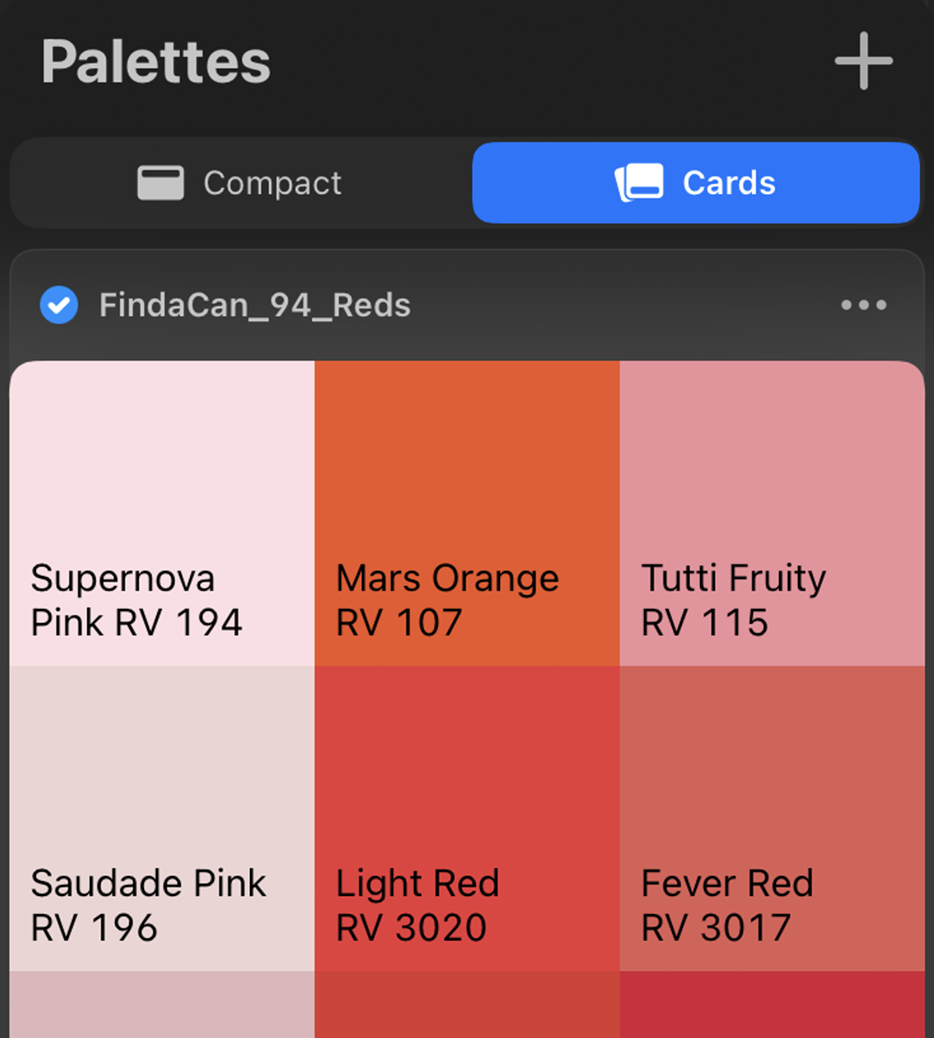Switch to Cards view
This screenshot has width=934, height=1038.
coord(696,183)
